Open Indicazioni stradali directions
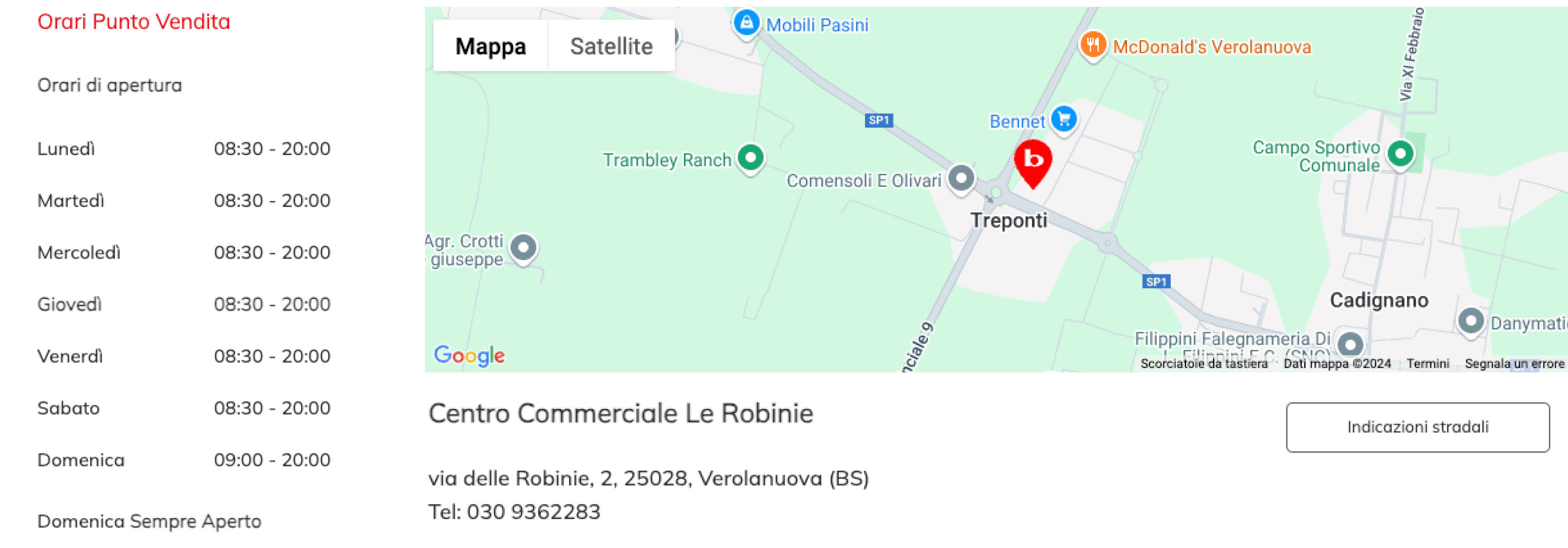The image size is (1568, 548). 1417,427
